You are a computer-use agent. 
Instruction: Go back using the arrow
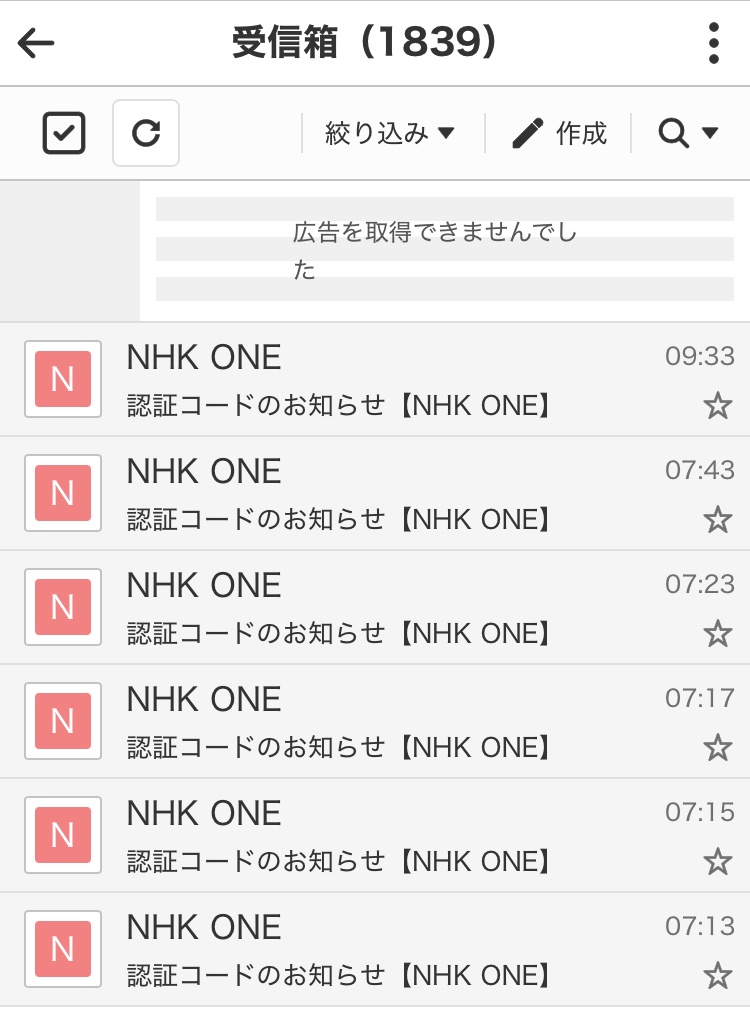[37, 43]
